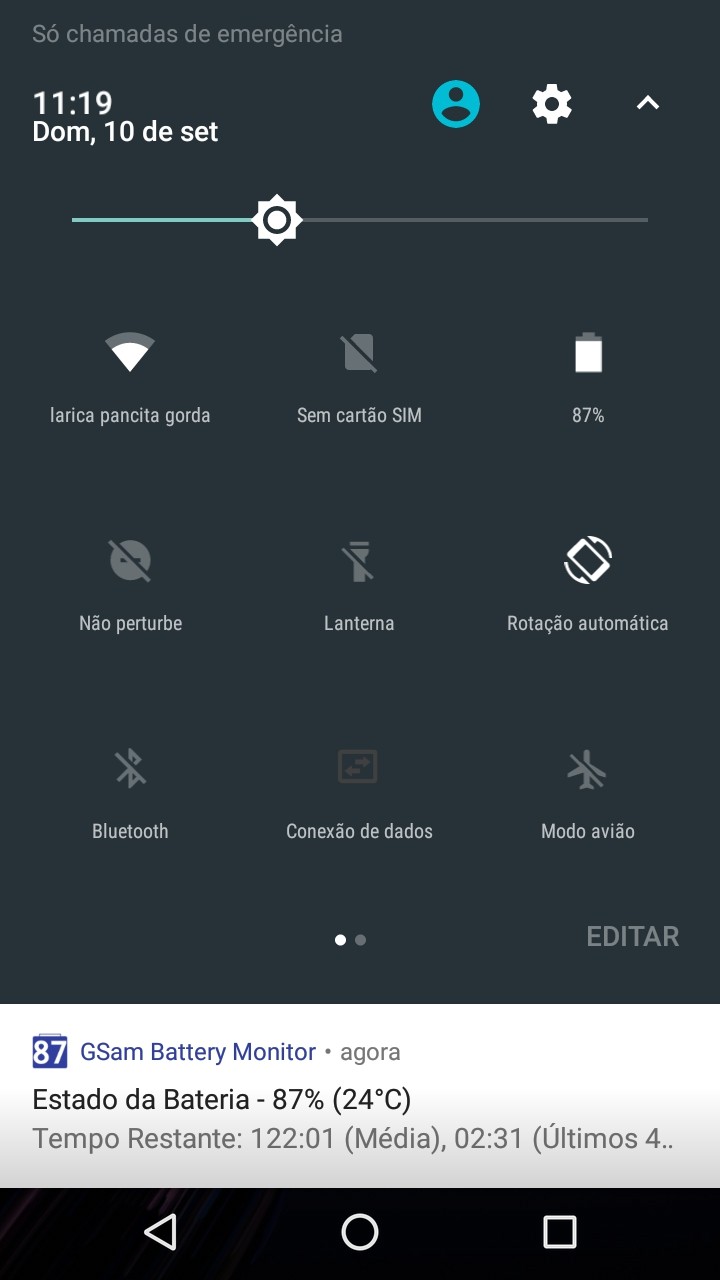Go to the second quick settings page dot
Image resolution: width=720 pixels, height=1280 pixels.
pyautogui.click(x=360, y=940)
